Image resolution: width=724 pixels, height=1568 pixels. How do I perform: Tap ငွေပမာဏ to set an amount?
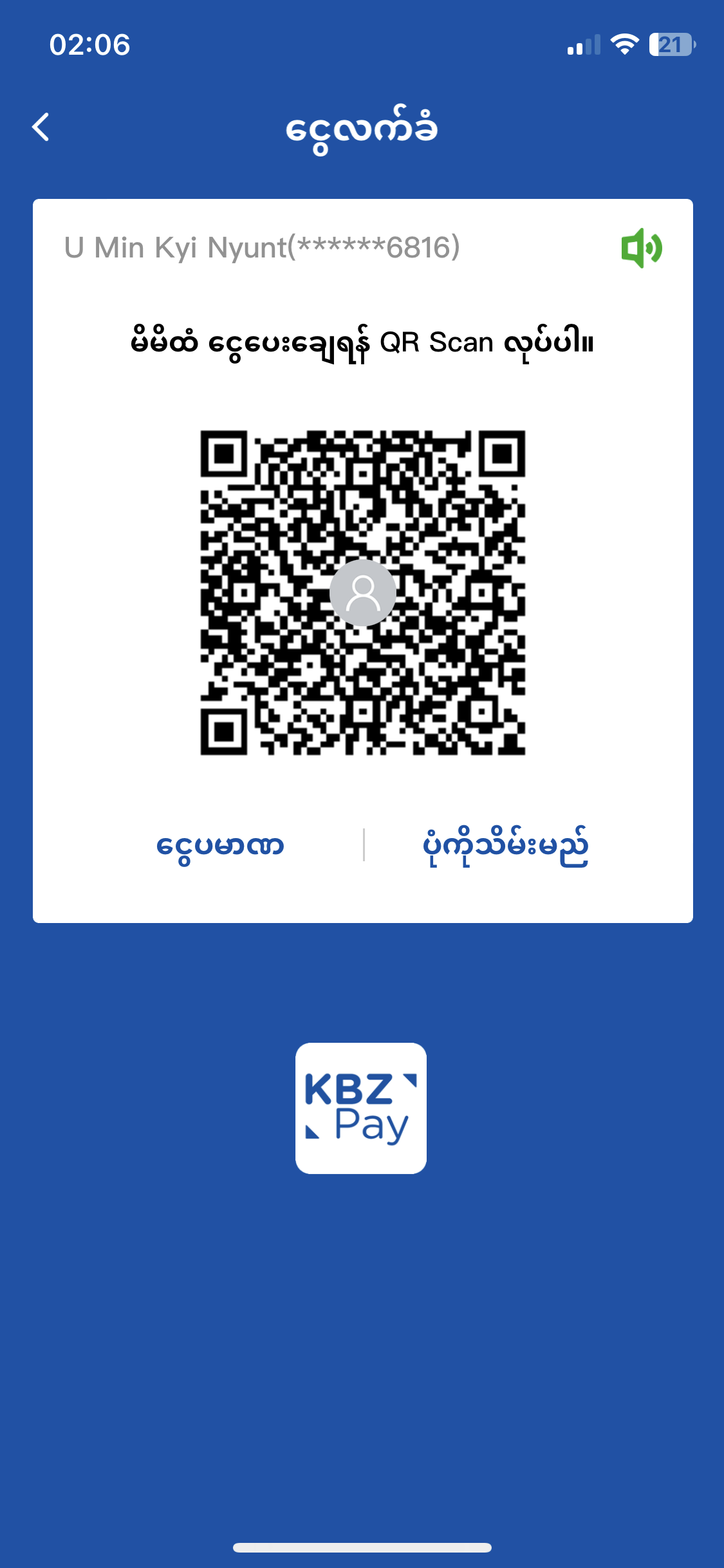[220, 845]
